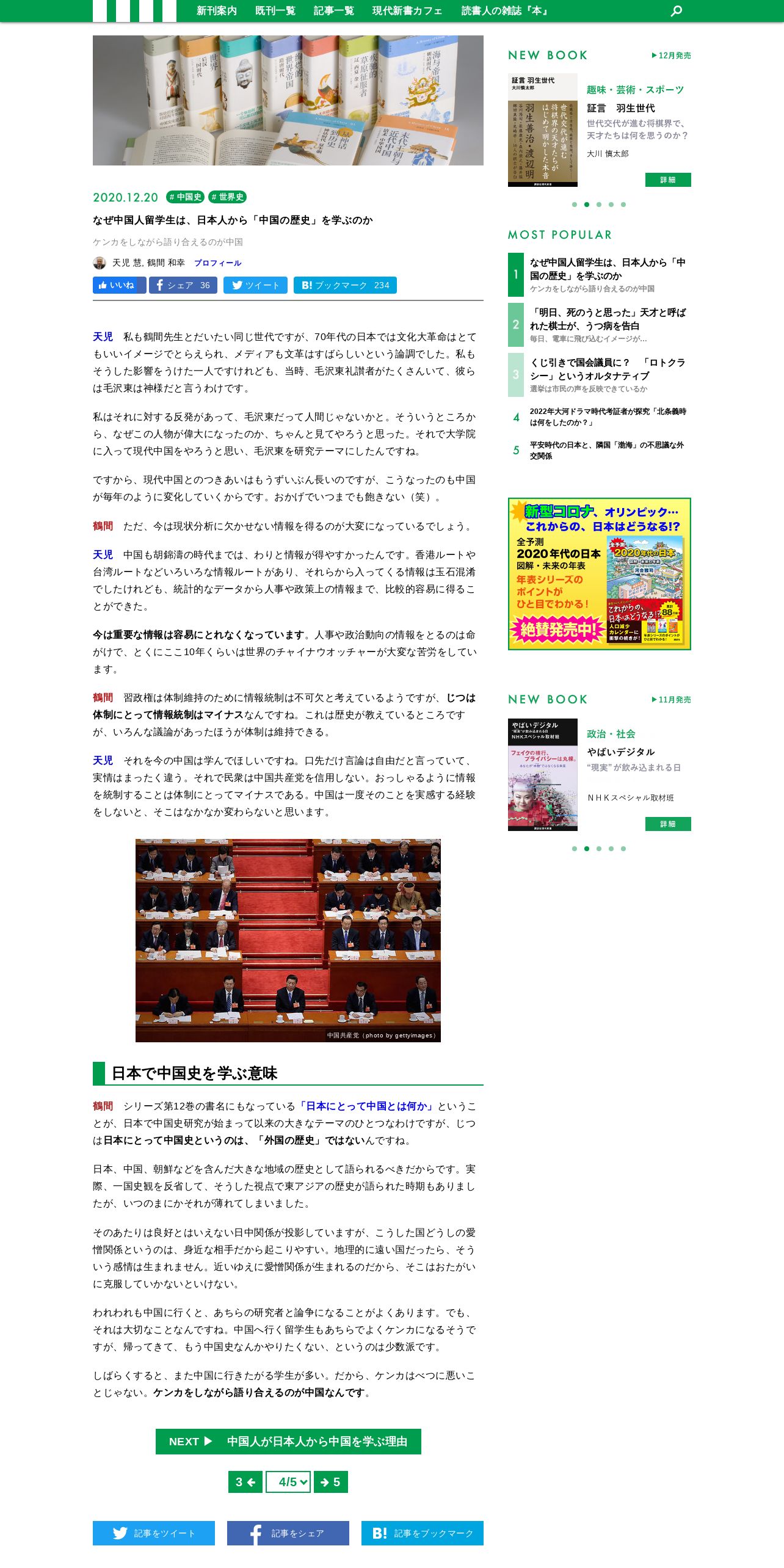Screen dimensions: 784x1568
Task: Add Hatena bookmark via ブックマーク 234 button
Action: [345, 285]
